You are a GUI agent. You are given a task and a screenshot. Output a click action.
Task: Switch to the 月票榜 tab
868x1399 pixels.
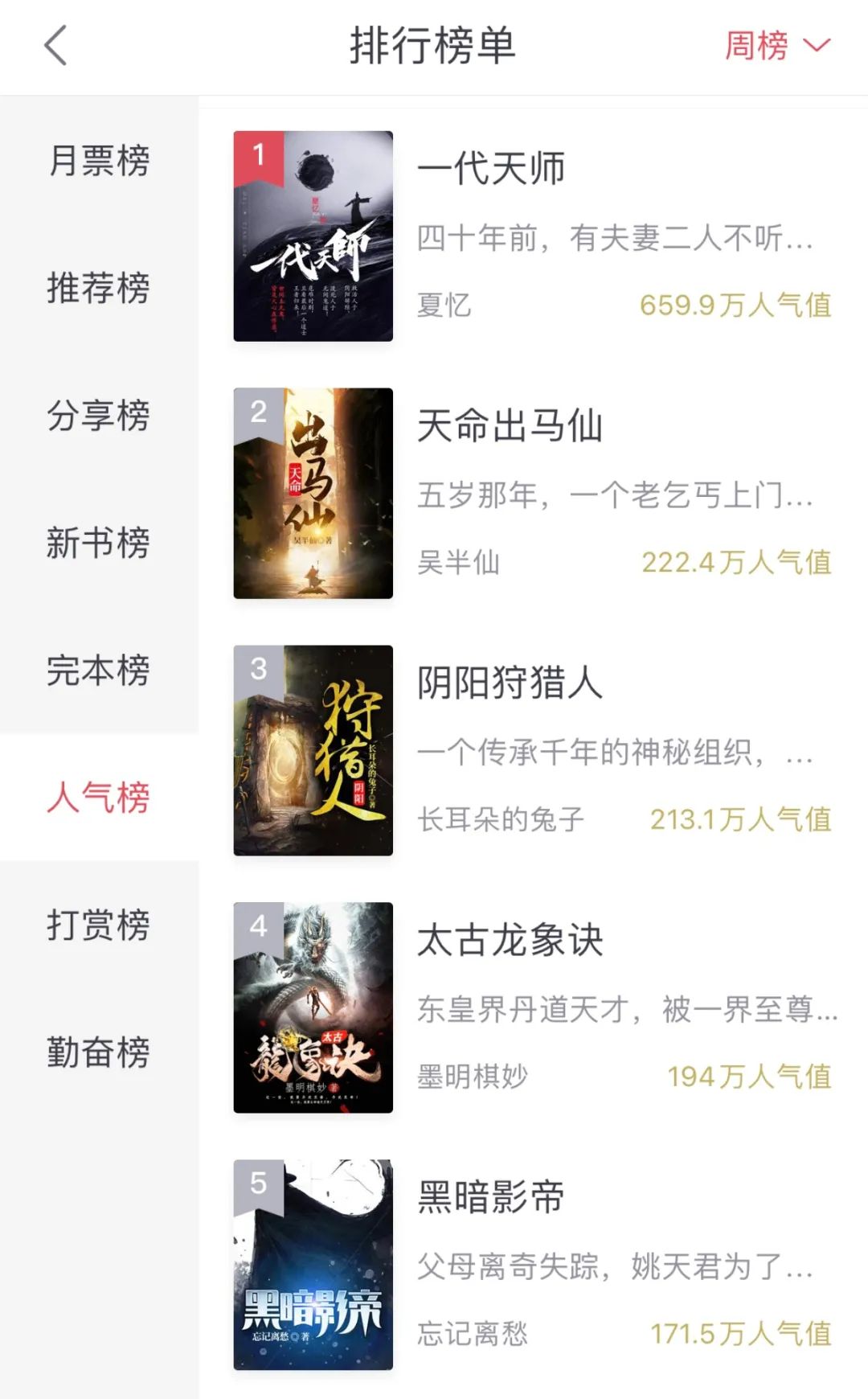coord(99,161)
